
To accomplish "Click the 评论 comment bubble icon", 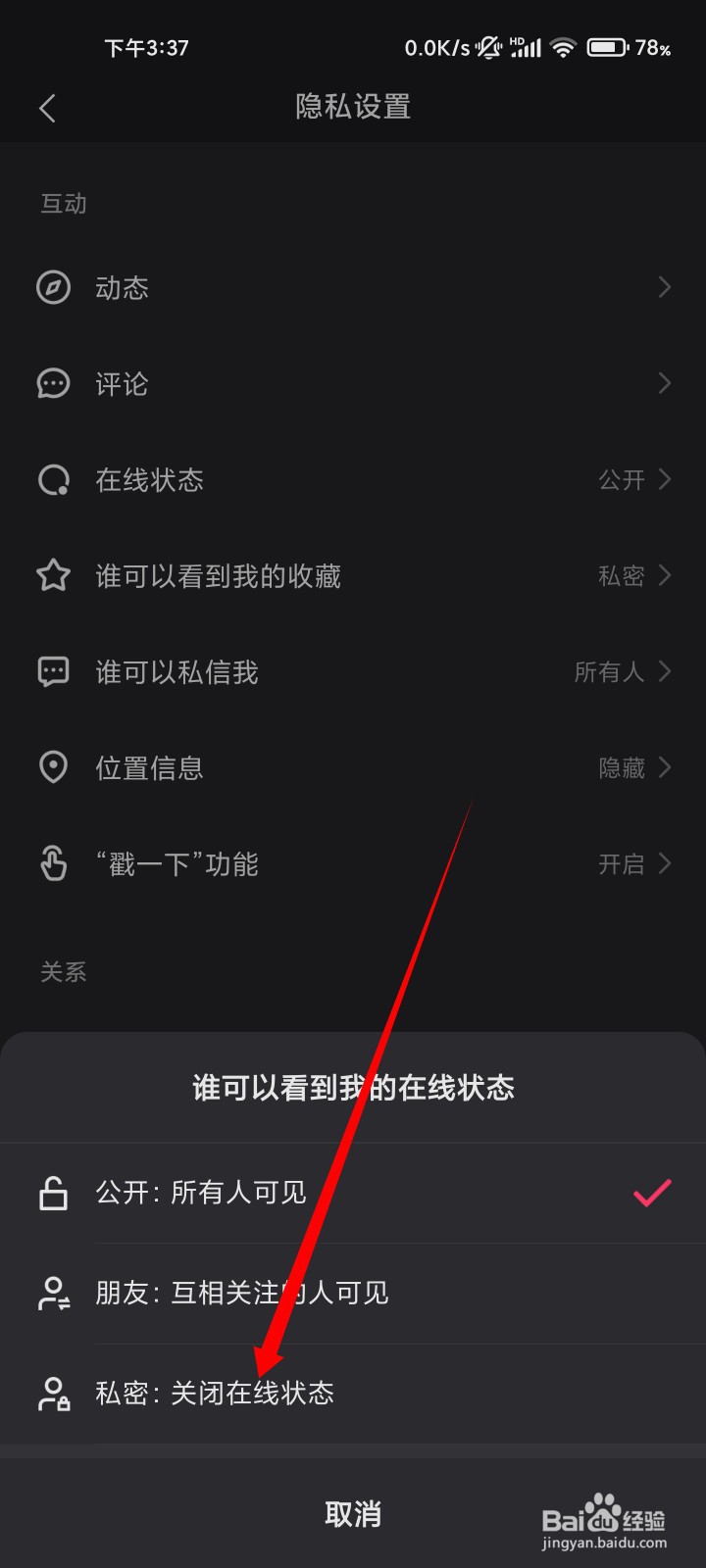I will tap(53, 383).
